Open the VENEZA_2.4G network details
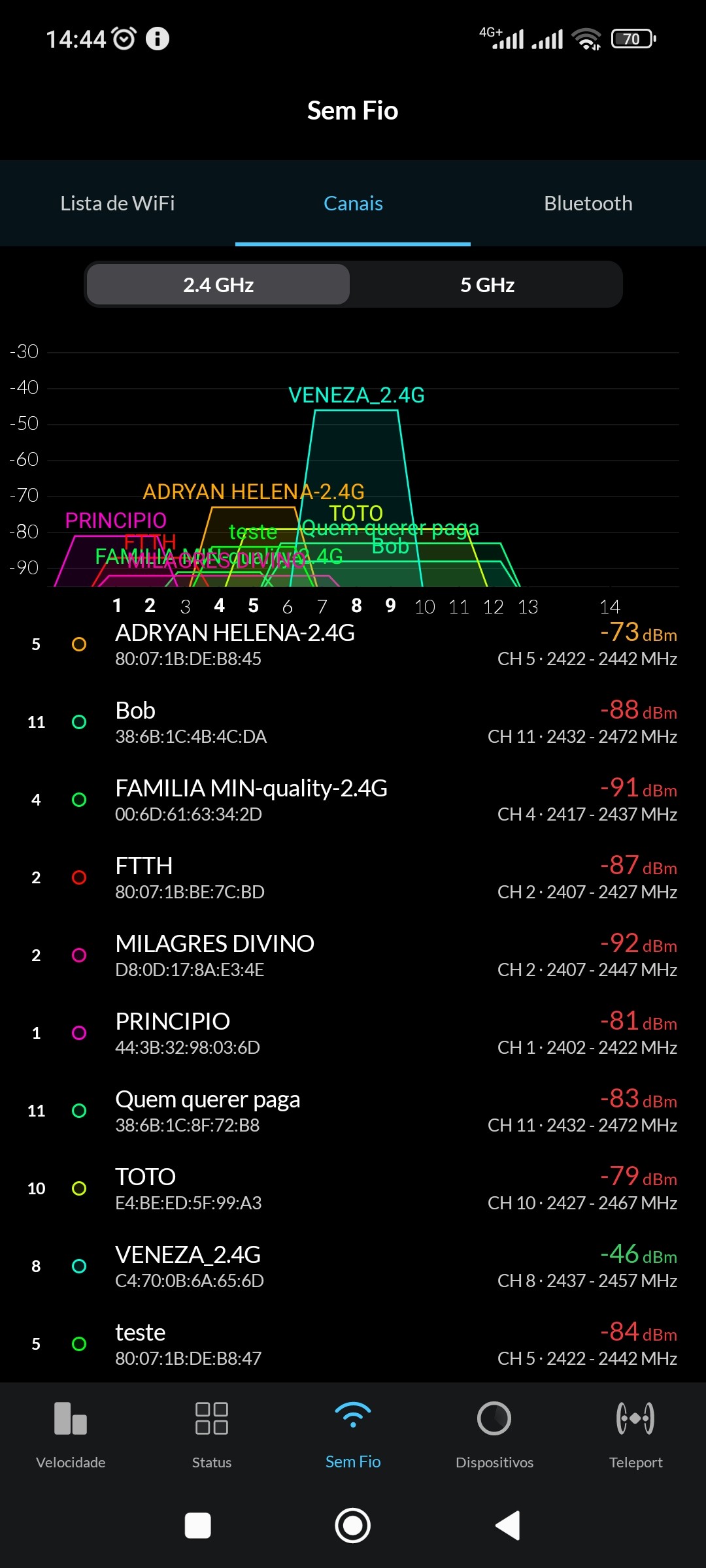Image resolution: width=706 pixels, height=1568 pixels. [353, 1267]
